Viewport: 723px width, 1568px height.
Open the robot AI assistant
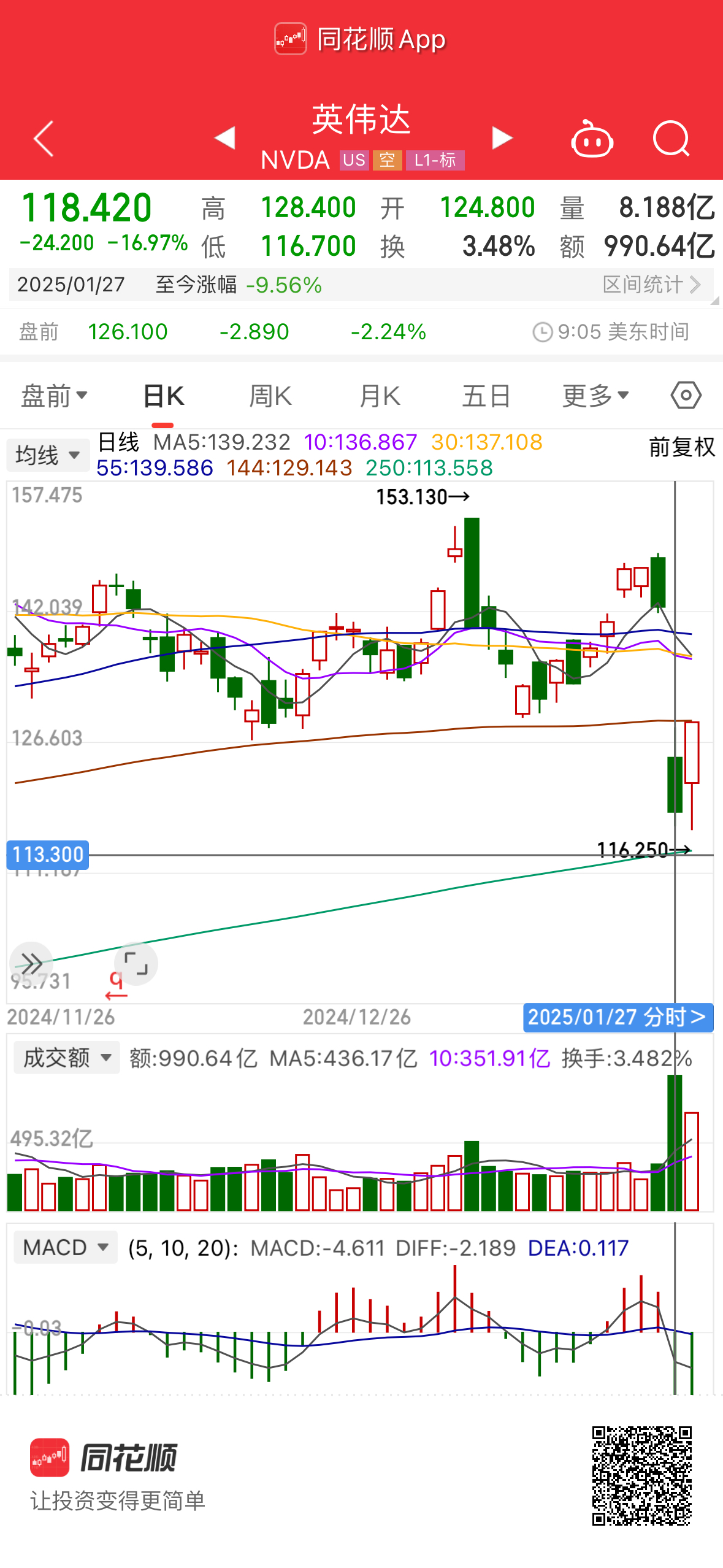point(592,139)
